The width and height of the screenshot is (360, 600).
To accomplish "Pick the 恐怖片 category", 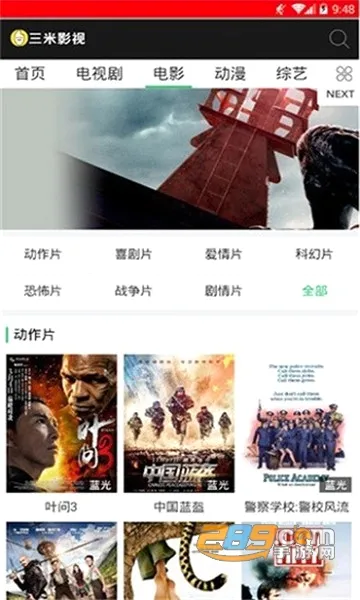I will coord(42,291).
